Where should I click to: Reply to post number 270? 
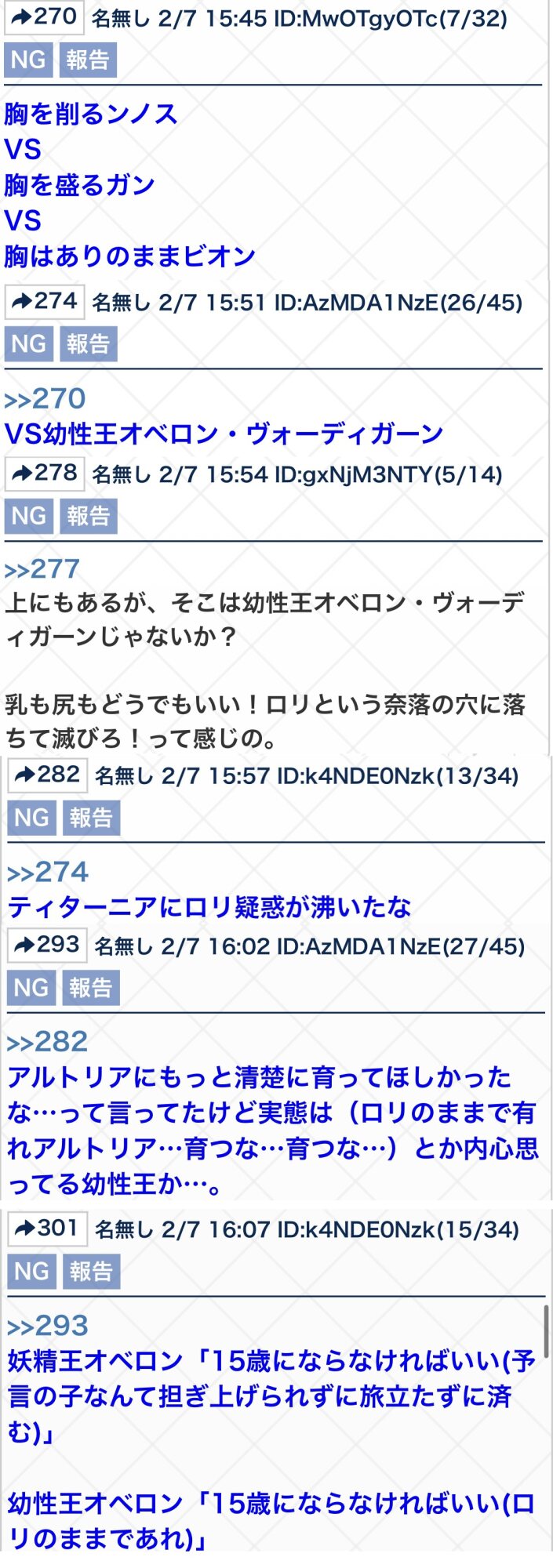click(44, 17)
